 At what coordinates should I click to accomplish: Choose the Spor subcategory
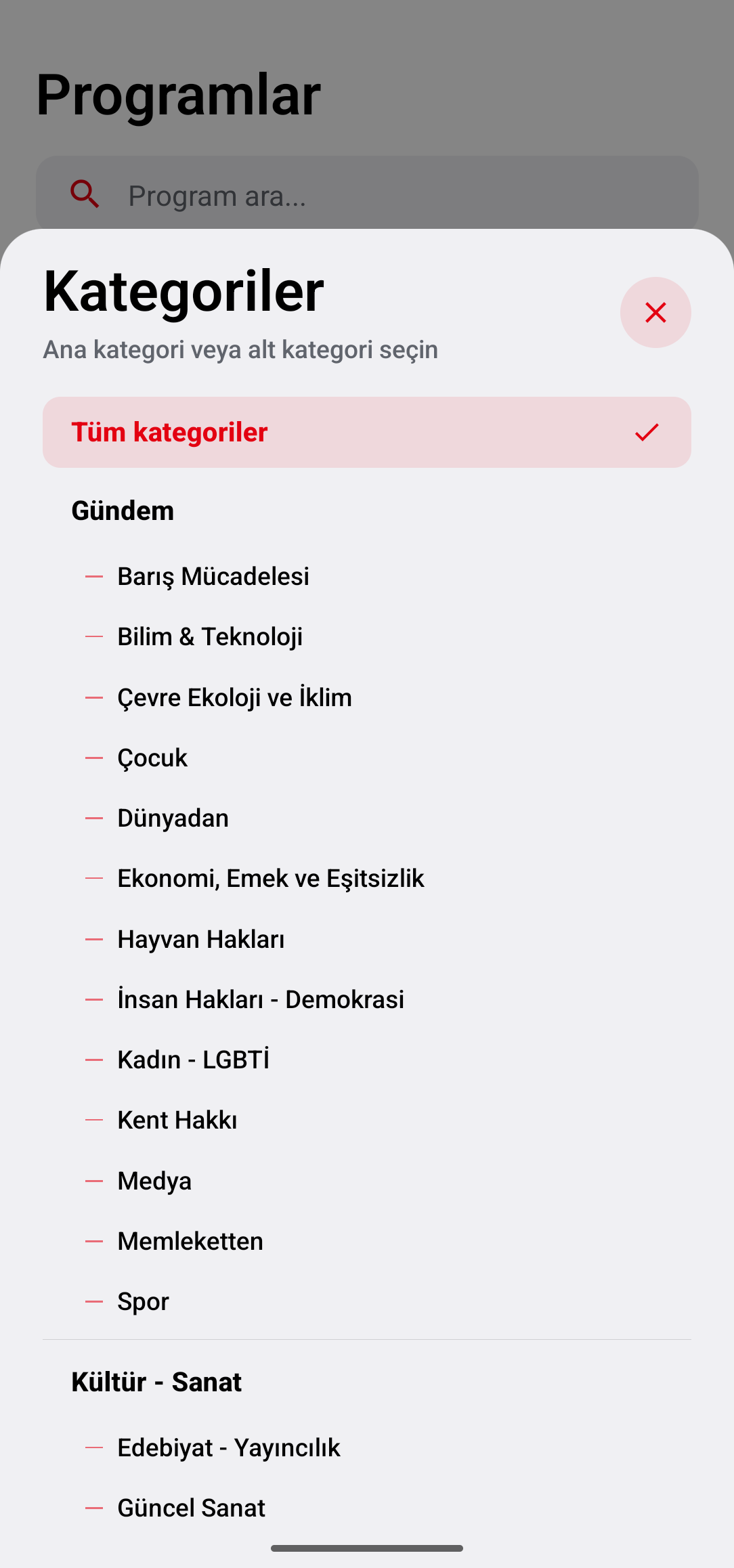pos(367,1301)
